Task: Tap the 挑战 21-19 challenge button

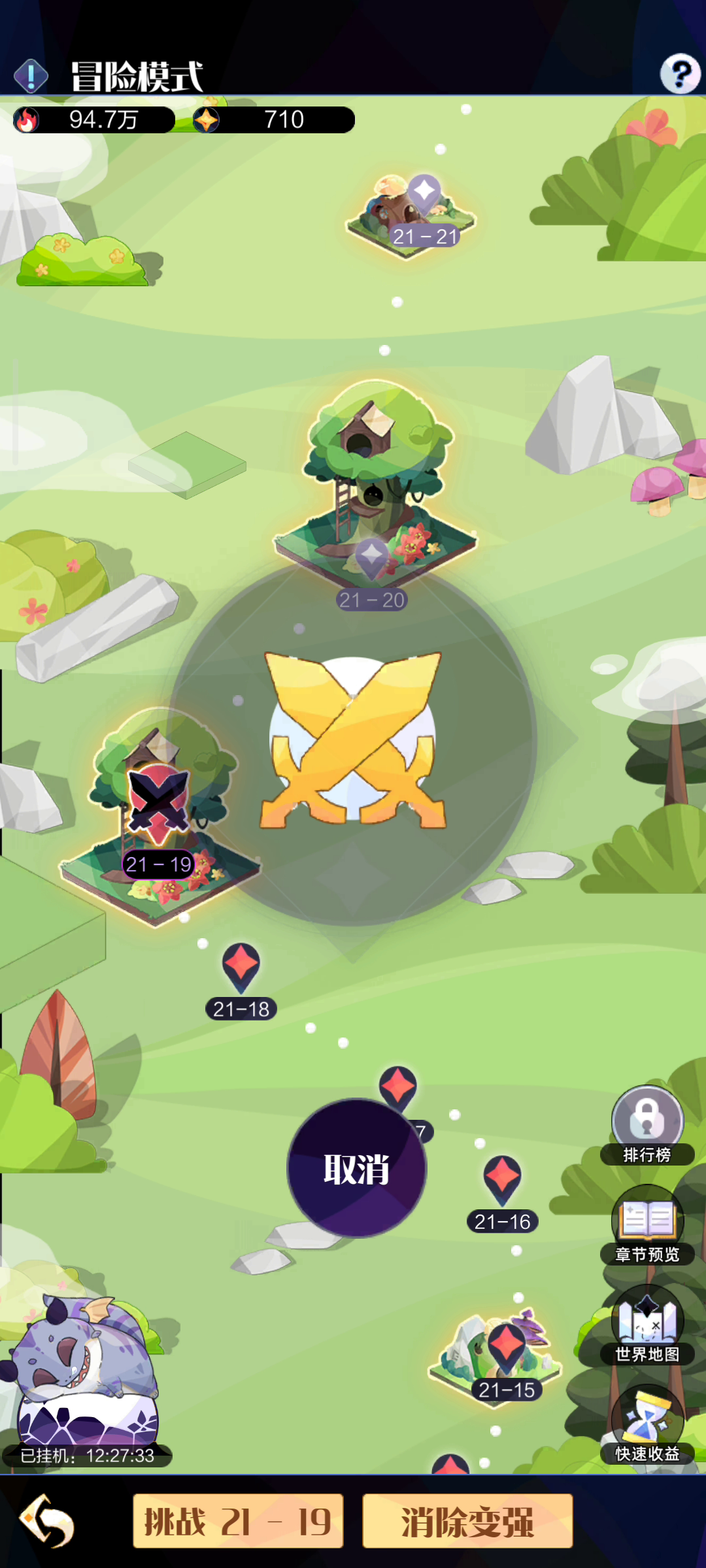Action: tap(238, 1521)
